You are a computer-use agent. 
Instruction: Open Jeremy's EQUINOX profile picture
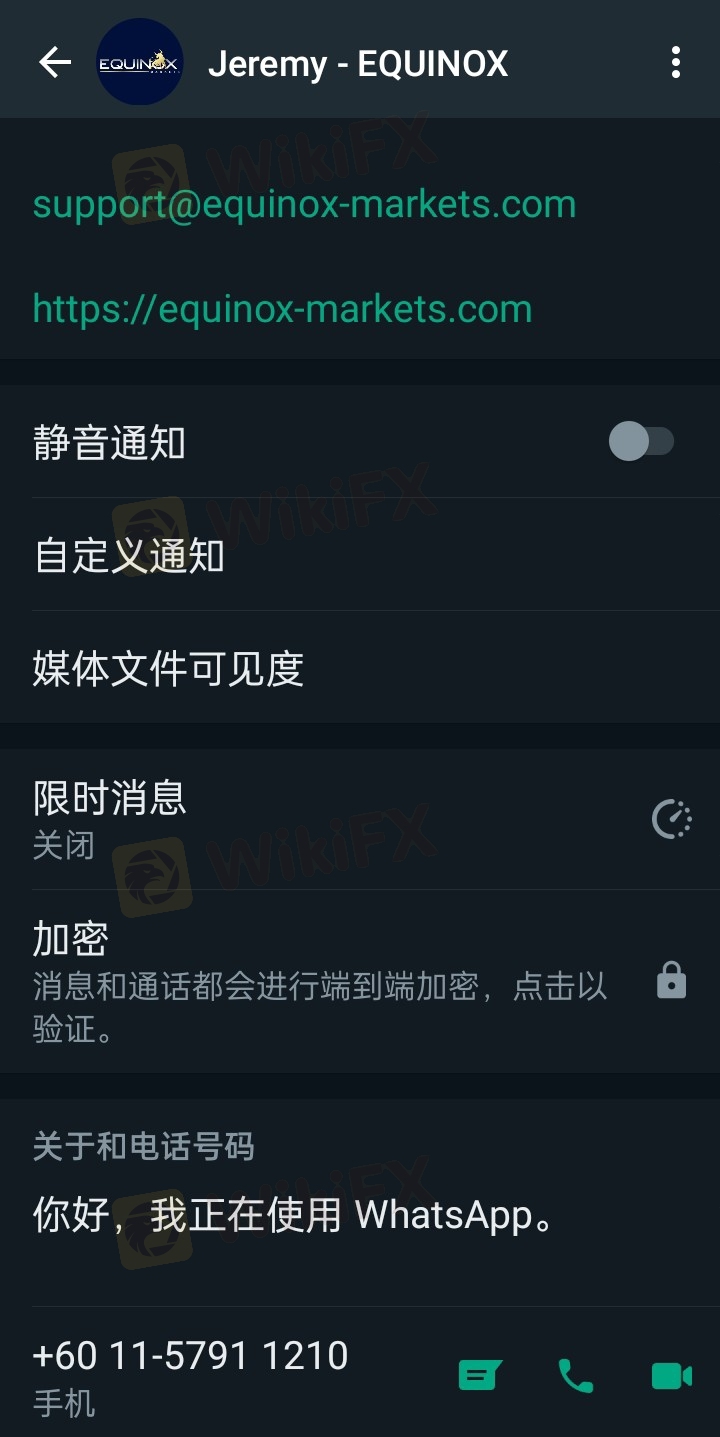click(x=139, y=63)
